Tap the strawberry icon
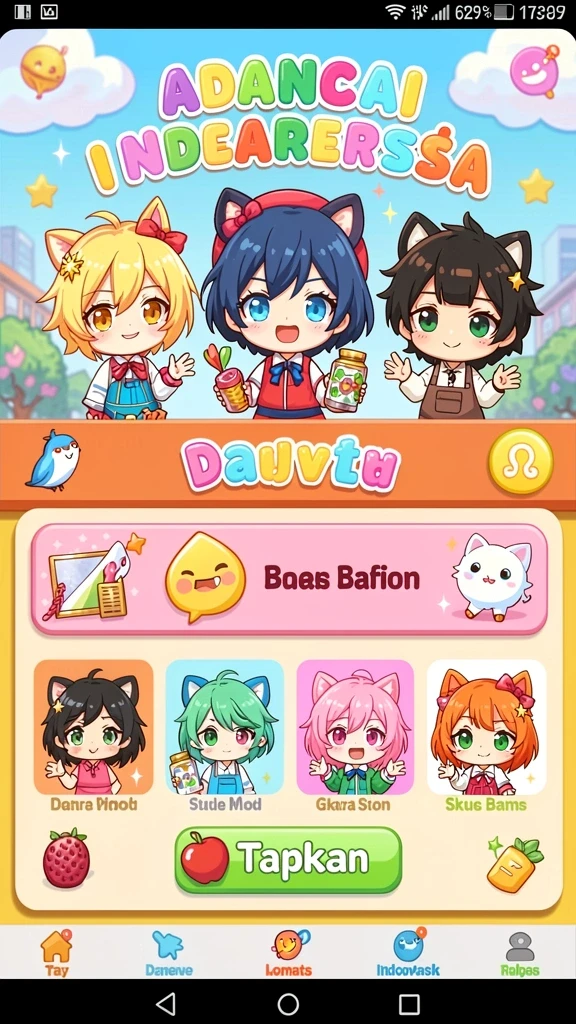 66,858
